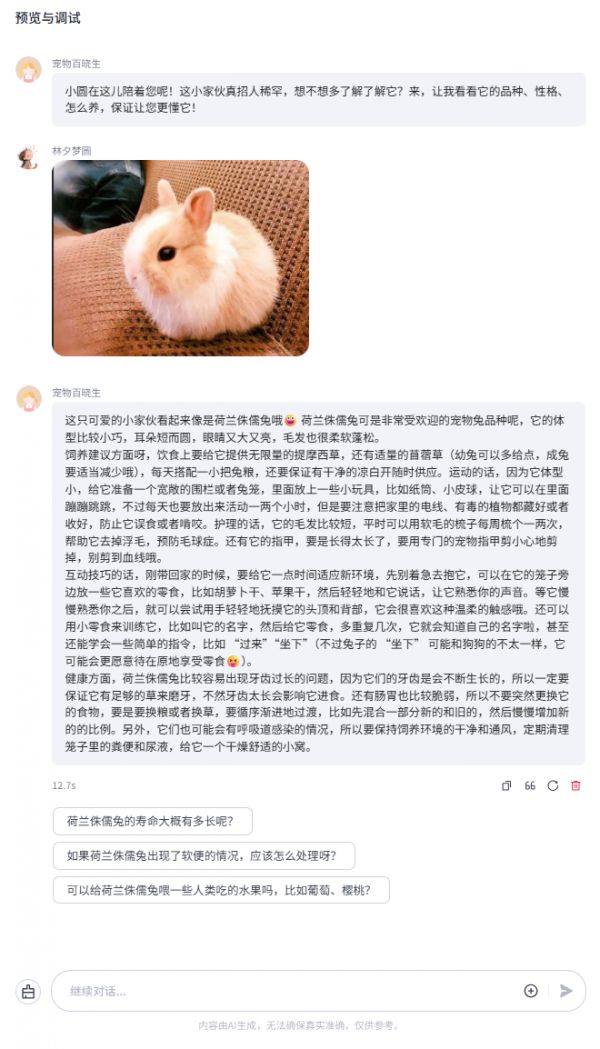The width and height of the screenshot is (600, 1049).
Task: Select the suggested question about 软便的情况
Action: coord(203,856)
